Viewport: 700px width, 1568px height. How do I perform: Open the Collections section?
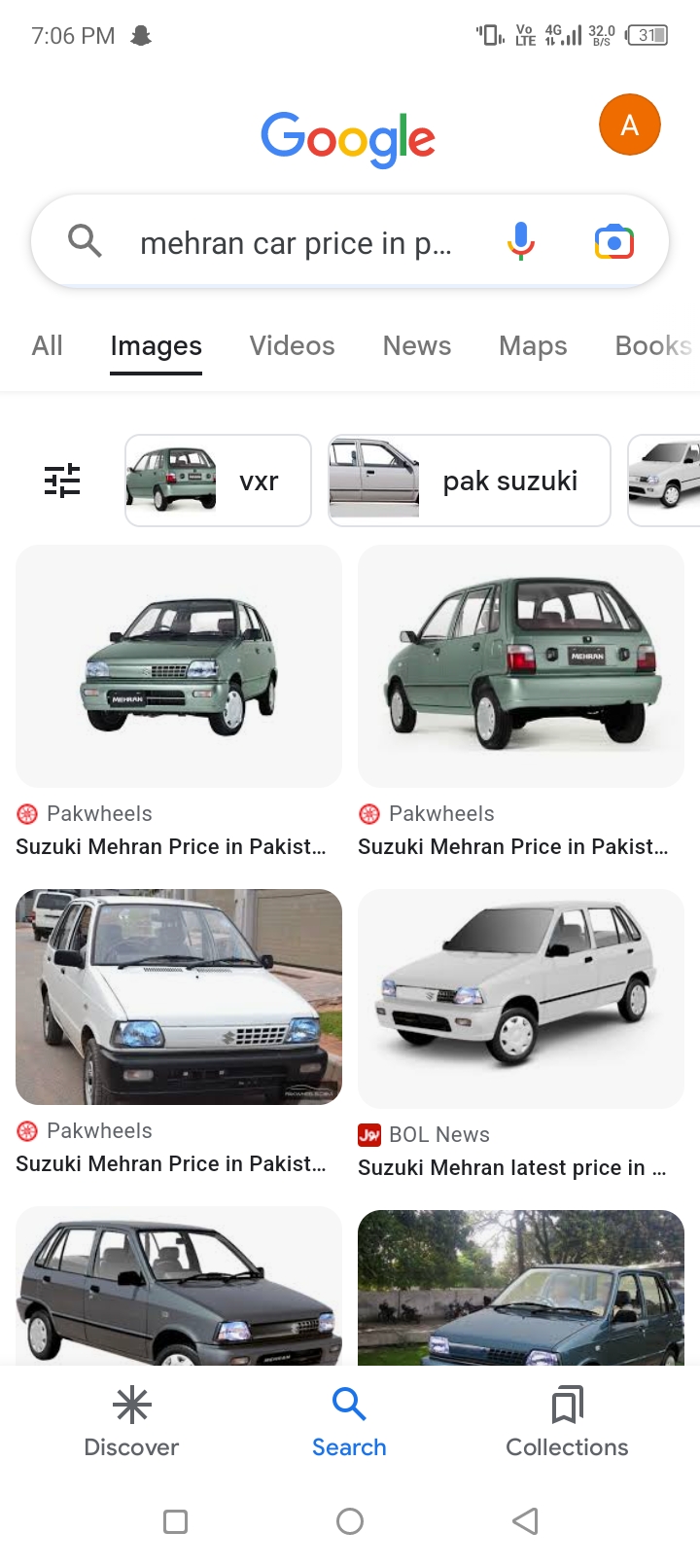pos(567,1422)
